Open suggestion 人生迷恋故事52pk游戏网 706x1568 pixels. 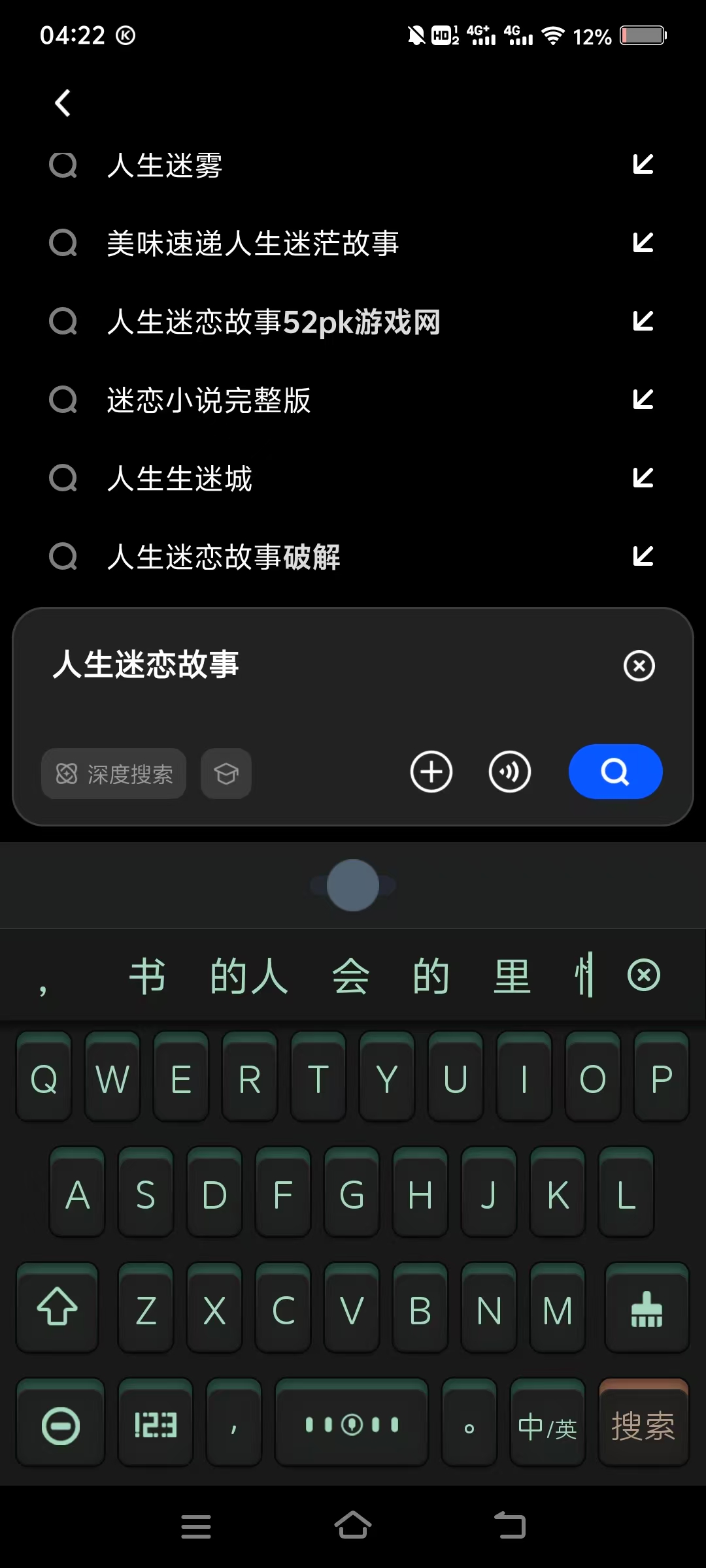pos(273,322)
